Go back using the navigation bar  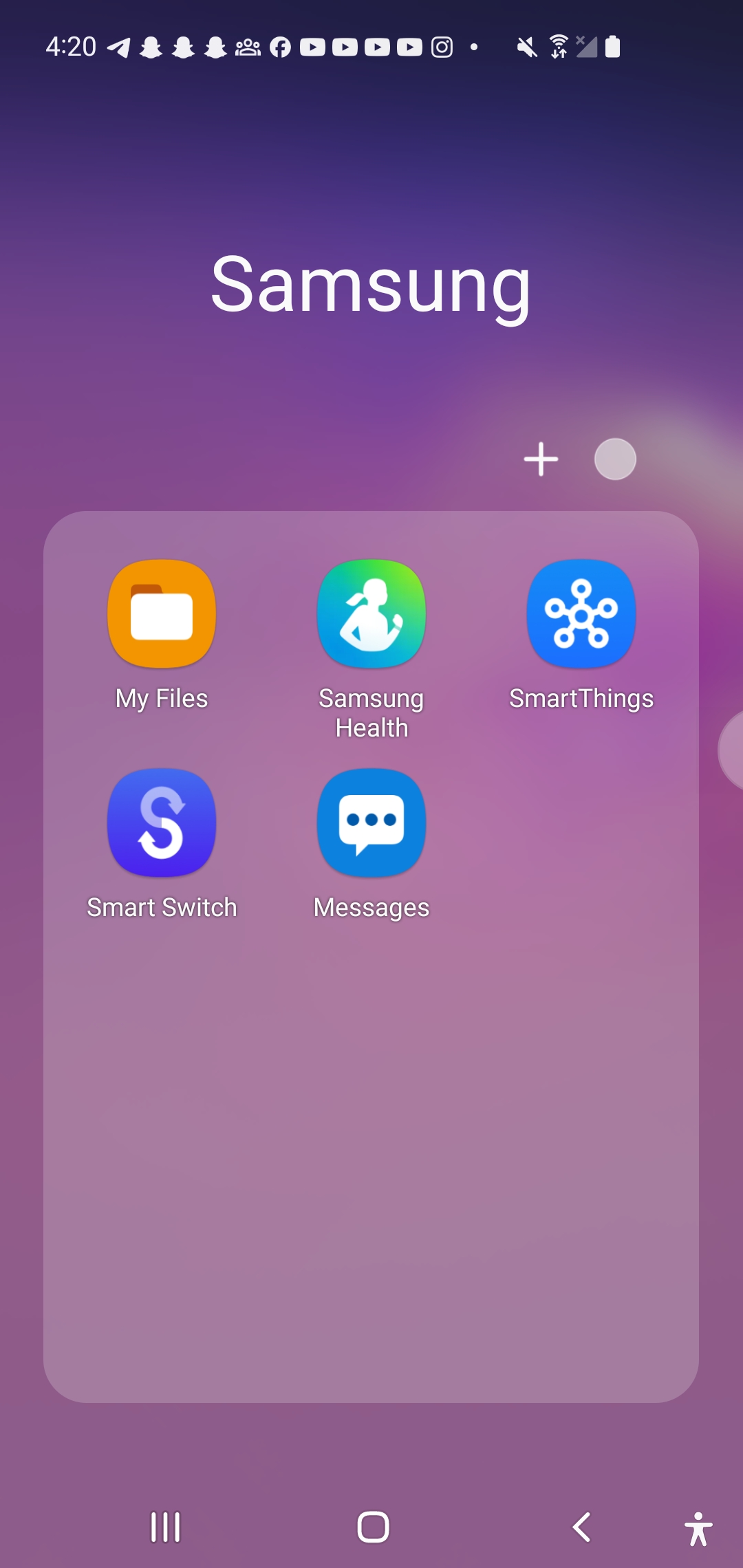tap(582, 1527)
